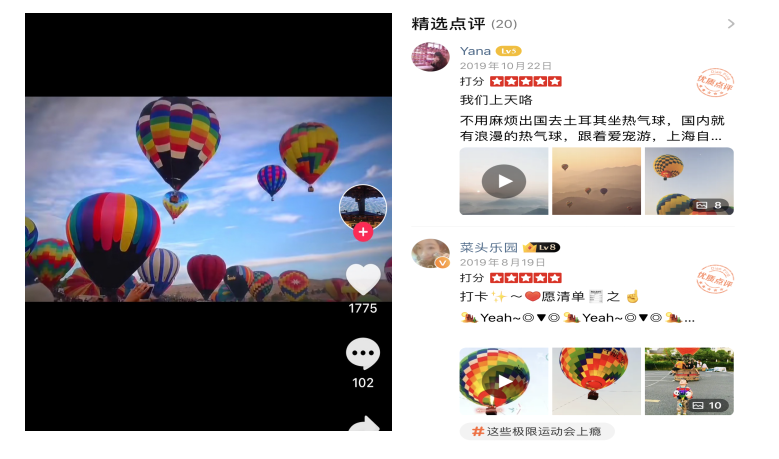Open 菜头乐园's 10-photo gallery thumbnail

(689, 381)
